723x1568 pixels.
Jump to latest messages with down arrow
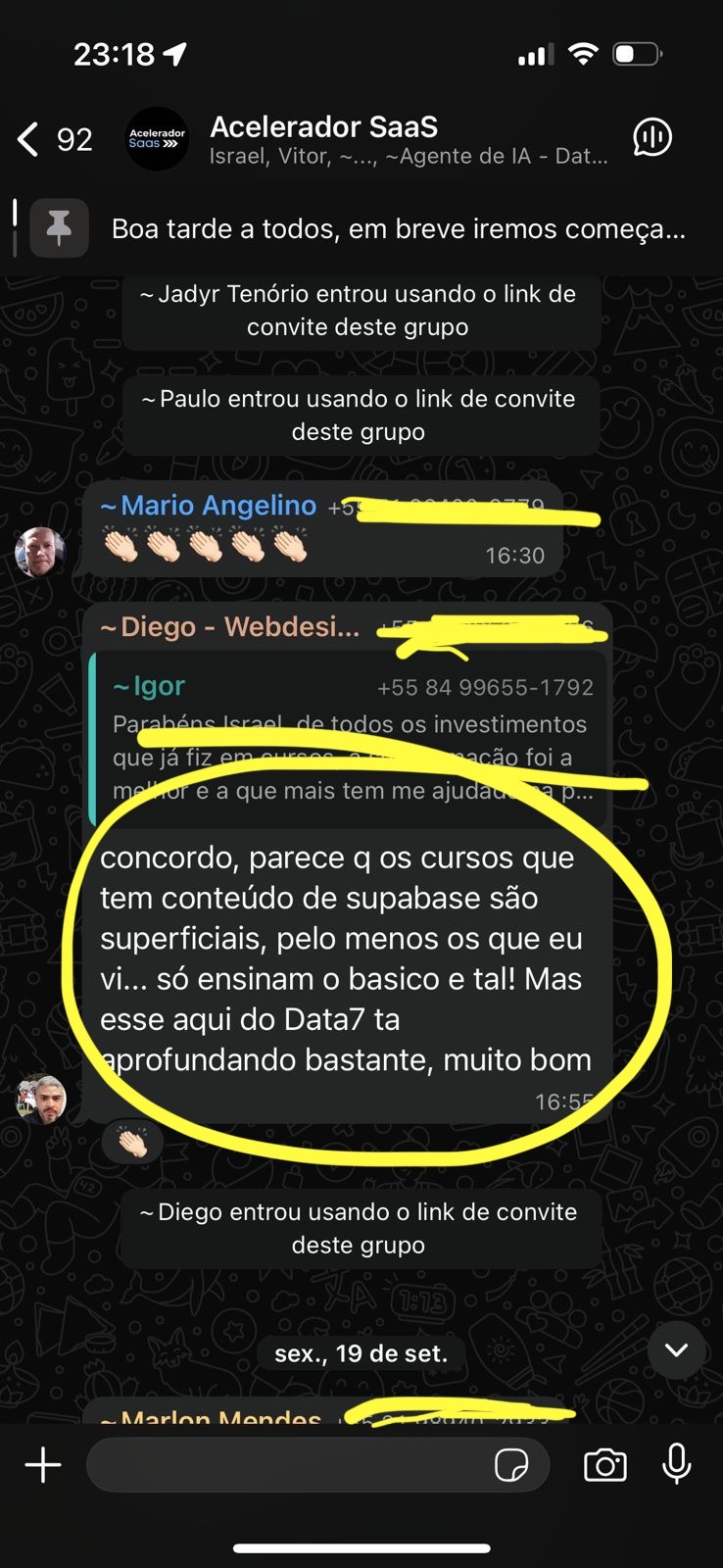tap(676, 1349)
